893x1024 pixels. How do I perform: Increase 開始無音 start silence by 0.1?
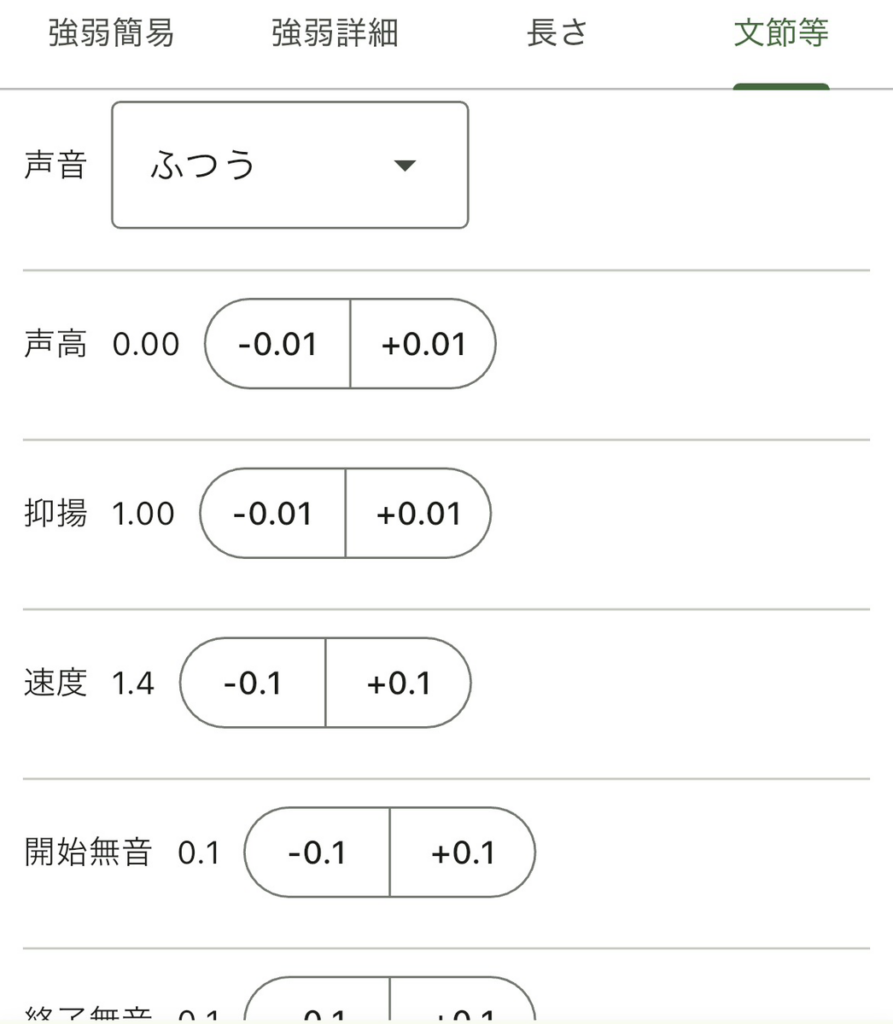point(463,853)
